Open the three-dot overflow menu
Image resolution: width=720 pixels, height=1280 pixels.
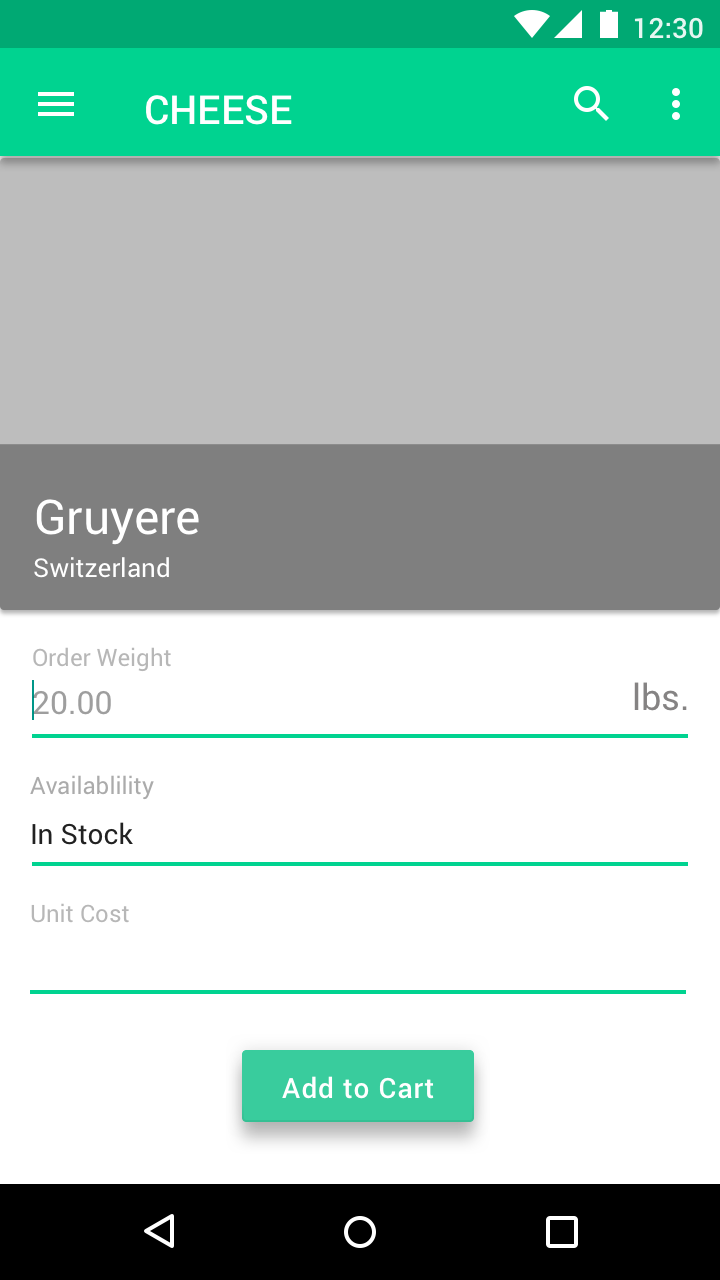[x=676, y=104]
